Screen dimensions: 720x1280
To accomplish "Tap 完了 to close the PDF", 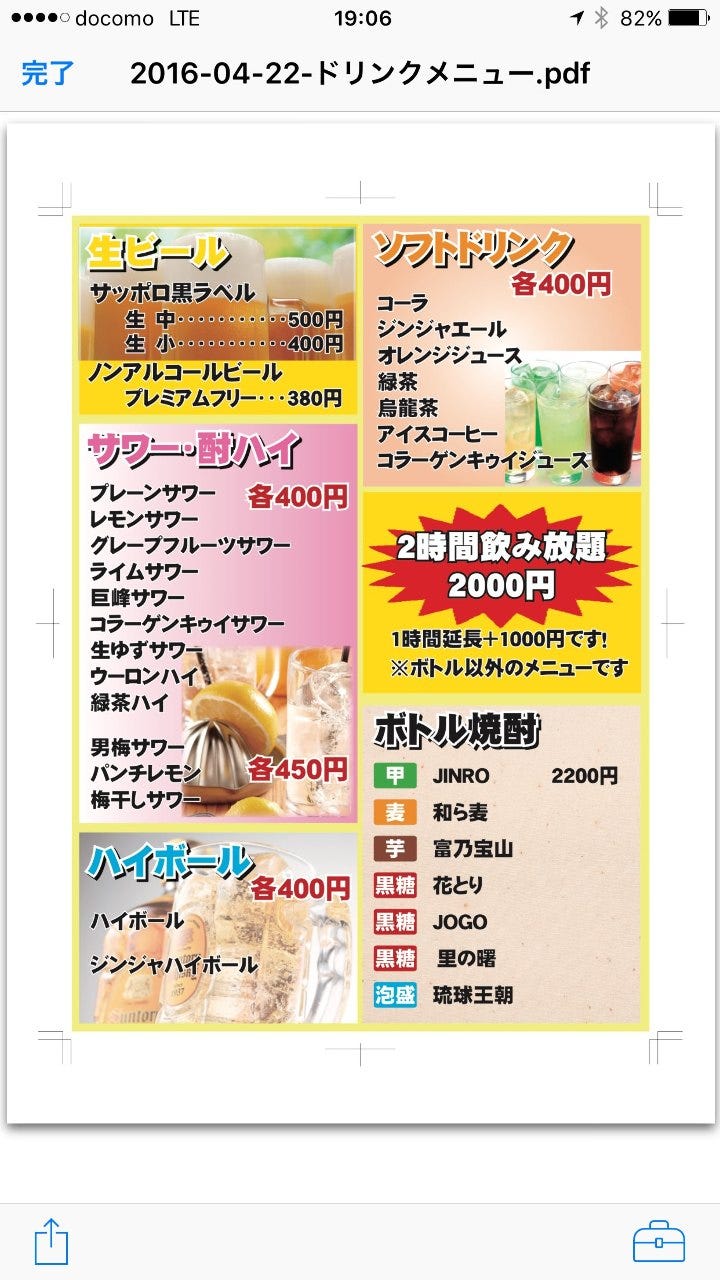I will click(x=48, y=74).
